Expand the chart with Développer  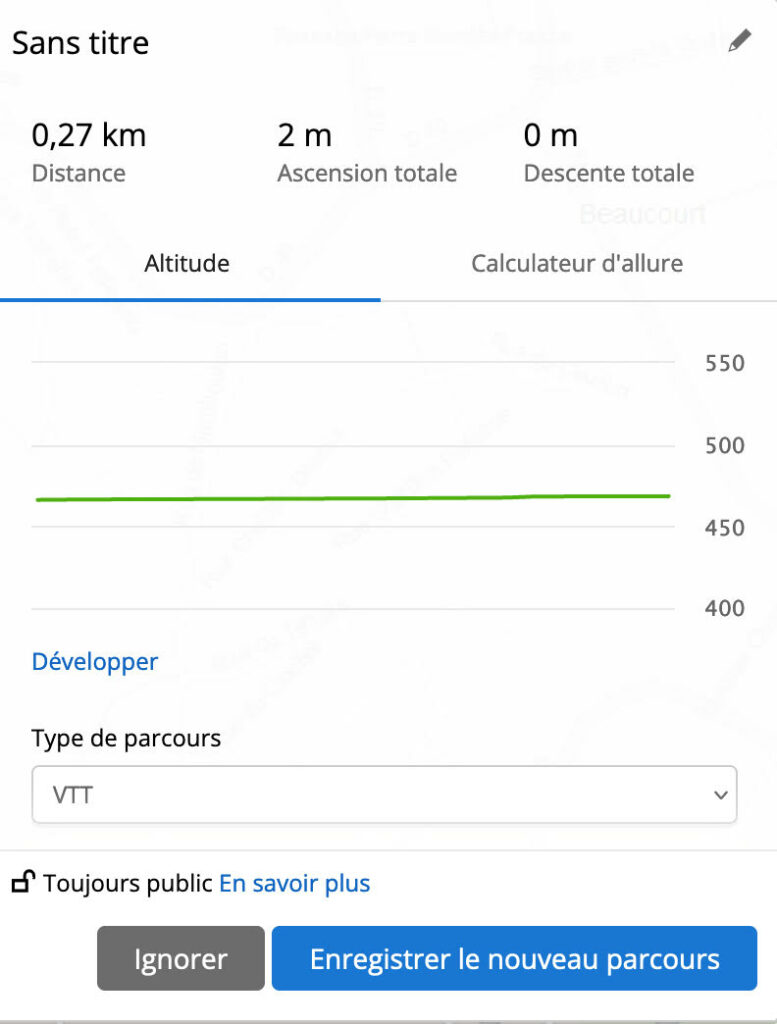(95, 661)
